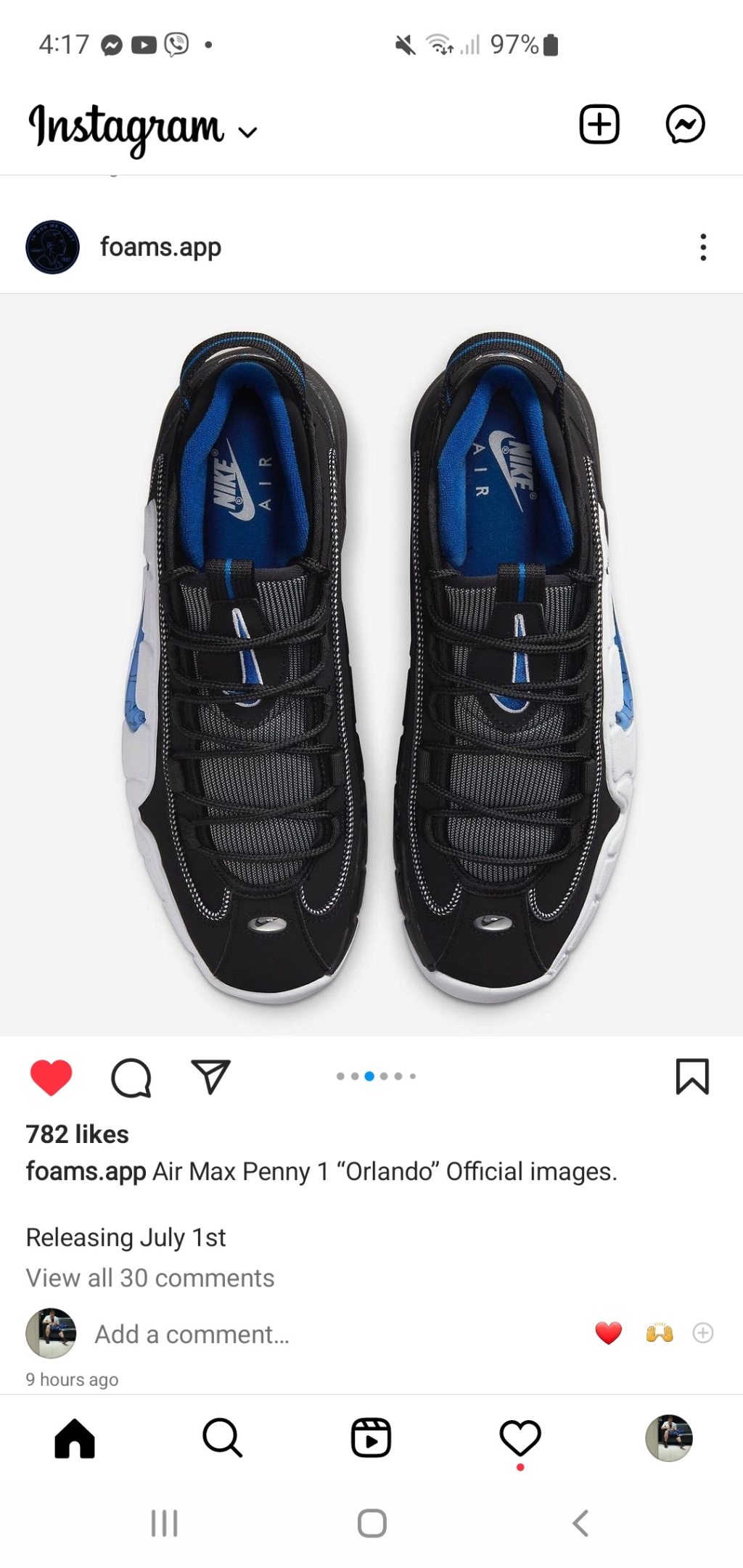Open foams.app profile from post header
743x1568 pixels.
160,247
